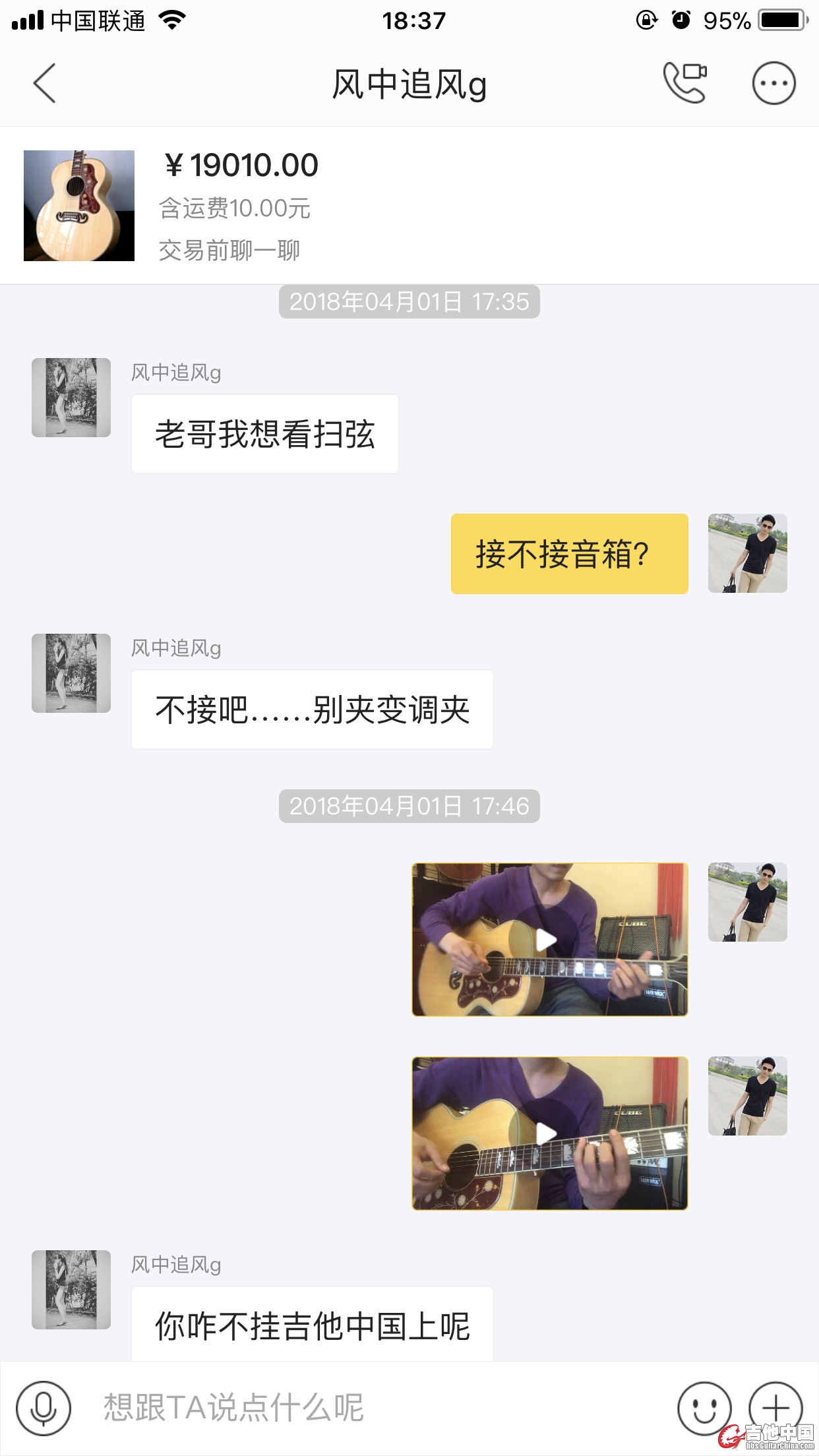This screenshot has width=819, height=1456.
Task: Open the plus attachment menu
Action: pos(775,1408)
